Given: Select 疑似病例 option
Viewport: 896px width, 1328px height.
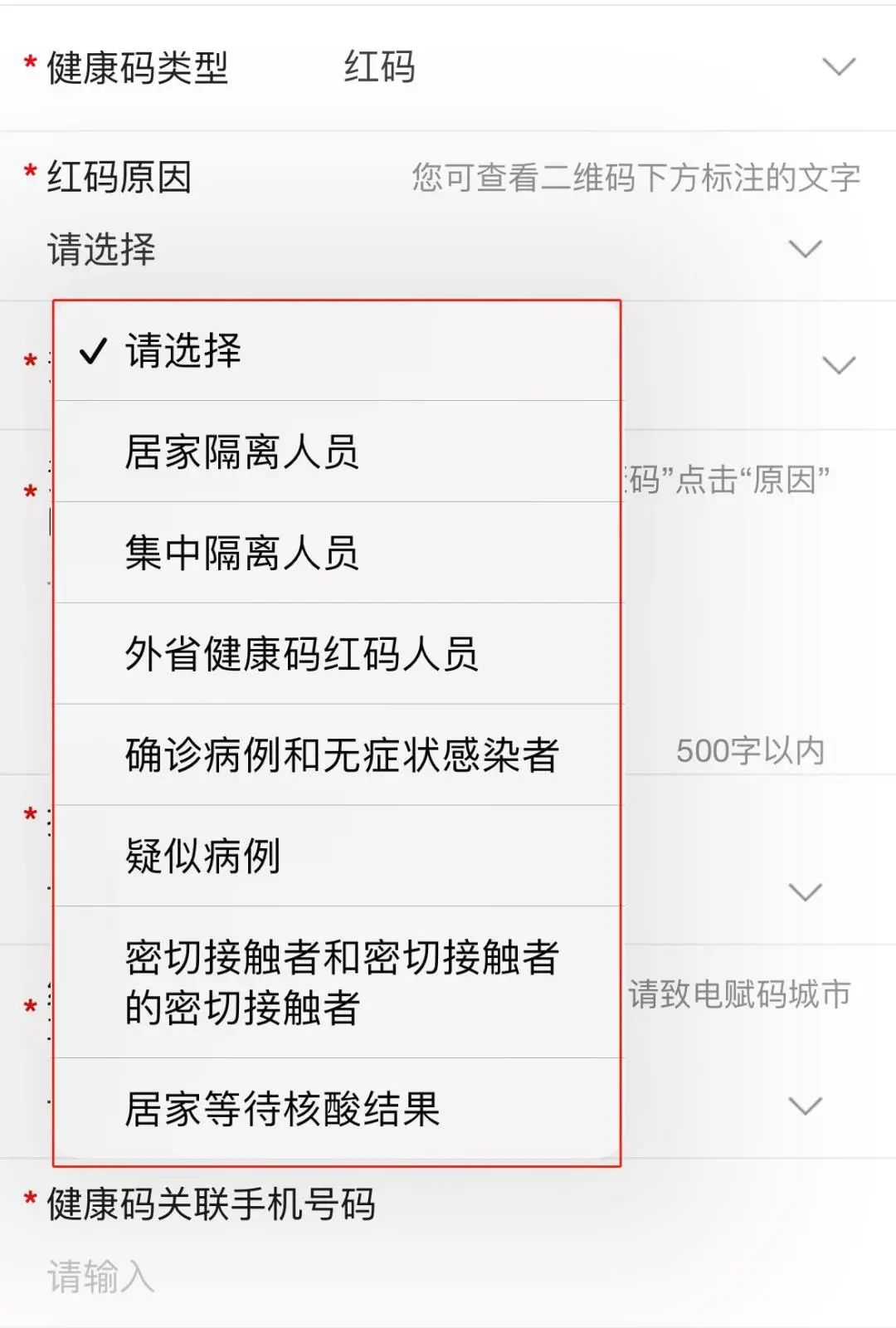Looking at the screenshot, I should pyautogui.click(x=336, y=856).
